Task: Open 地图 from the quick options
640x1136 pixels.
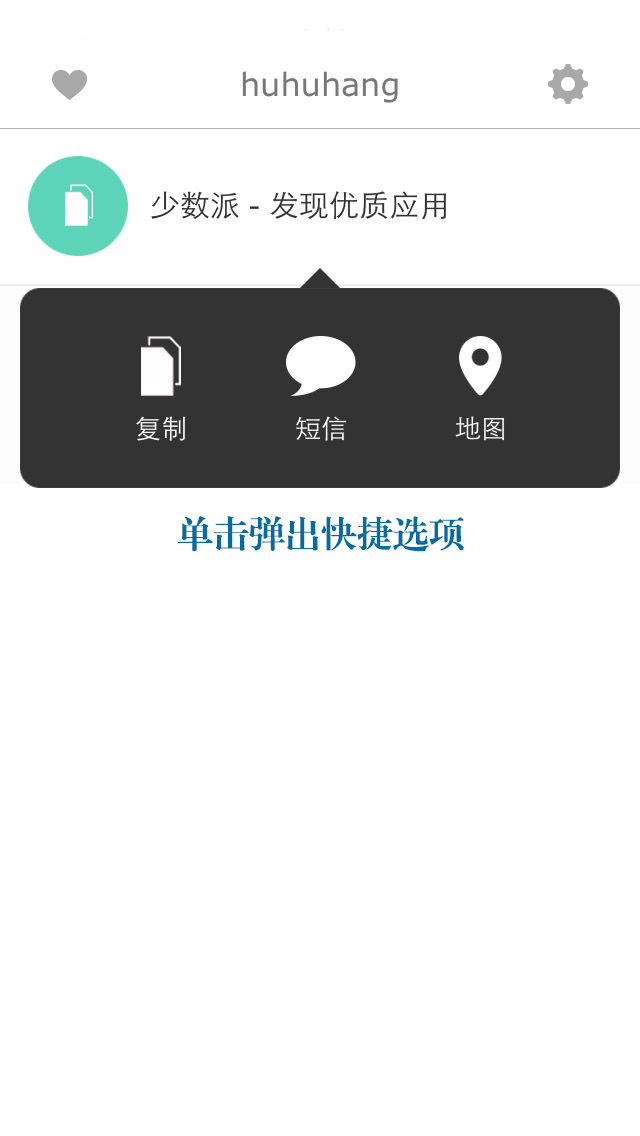Action: click(x=480, y=389)
